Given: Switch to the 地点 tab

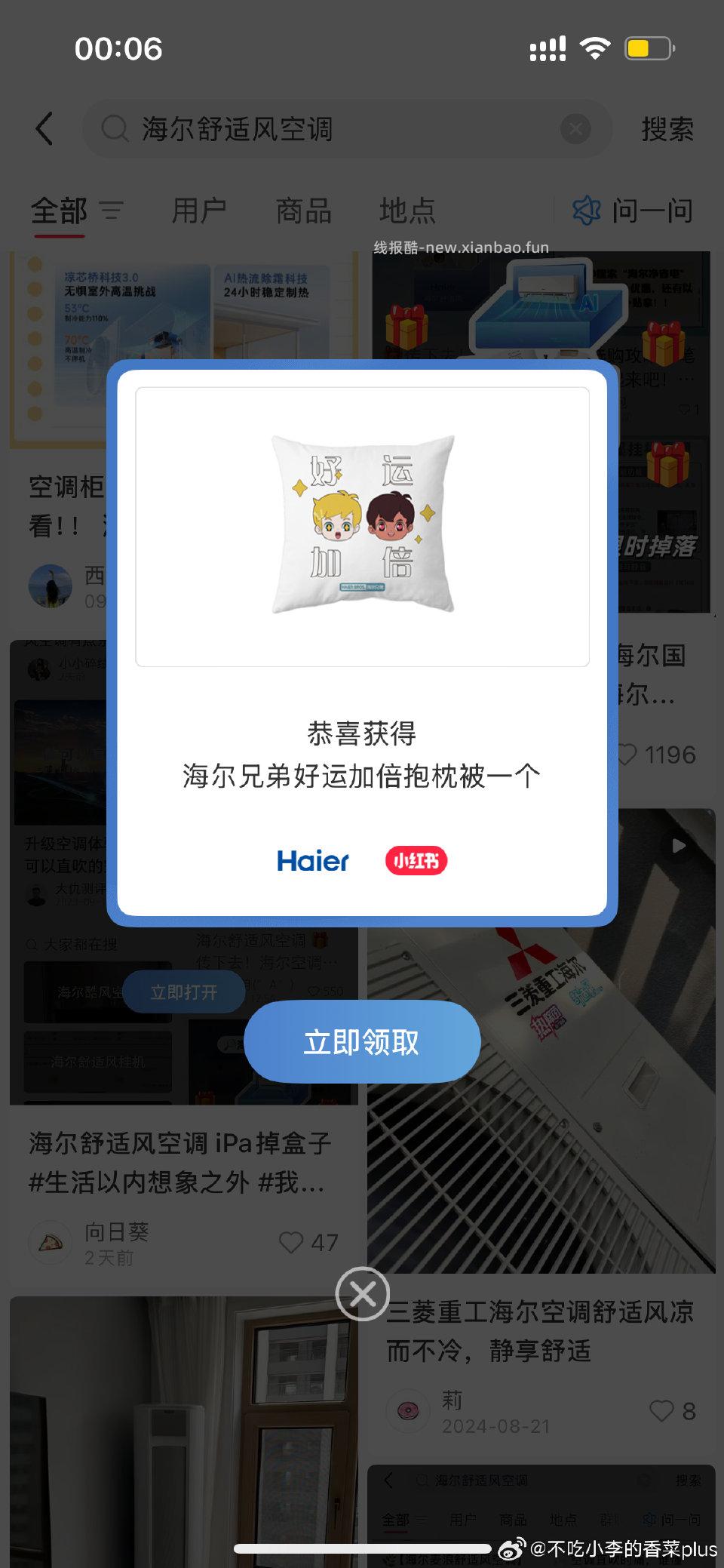Looking at the screenshot, I should click(x=408, y=211).
